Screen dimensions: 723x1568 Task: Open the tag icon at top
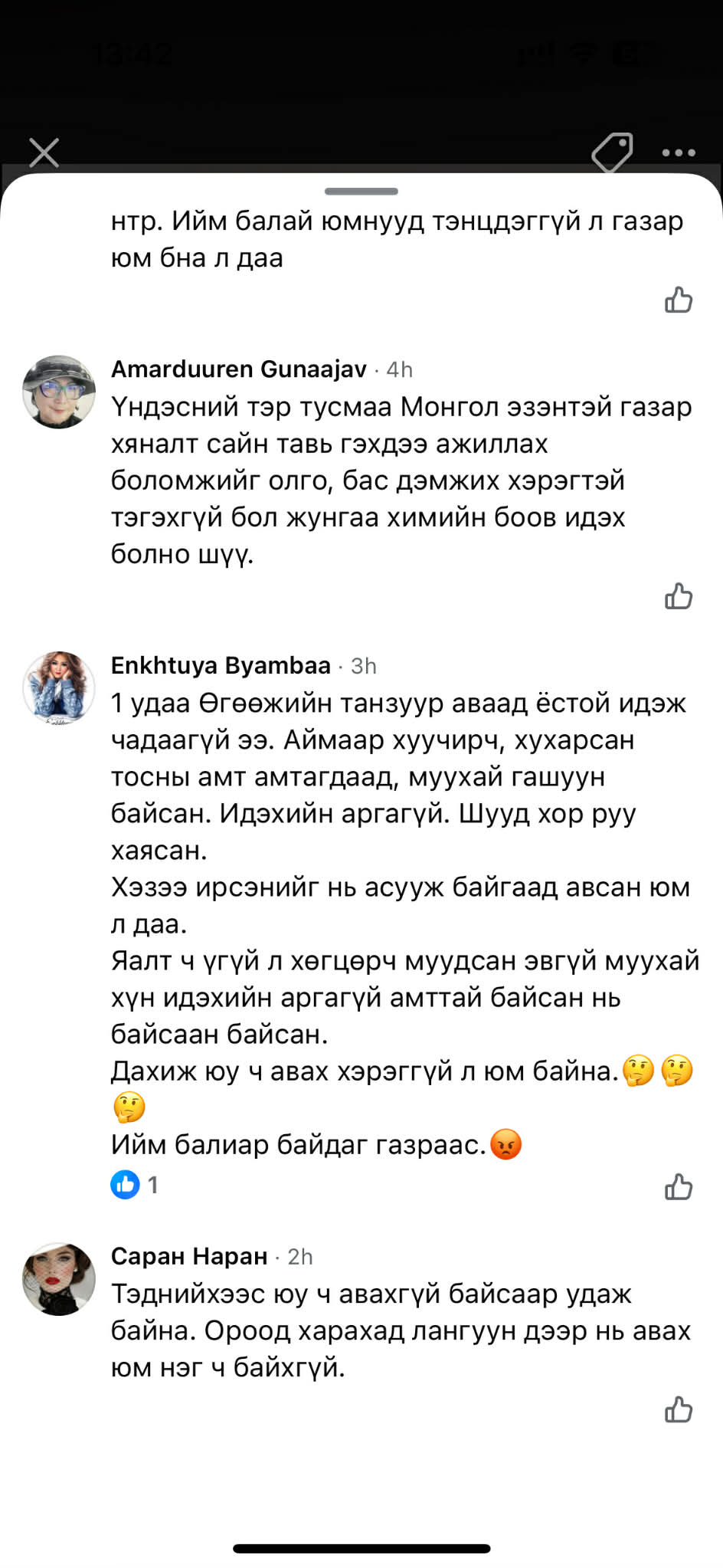click(x=613, y=153)
